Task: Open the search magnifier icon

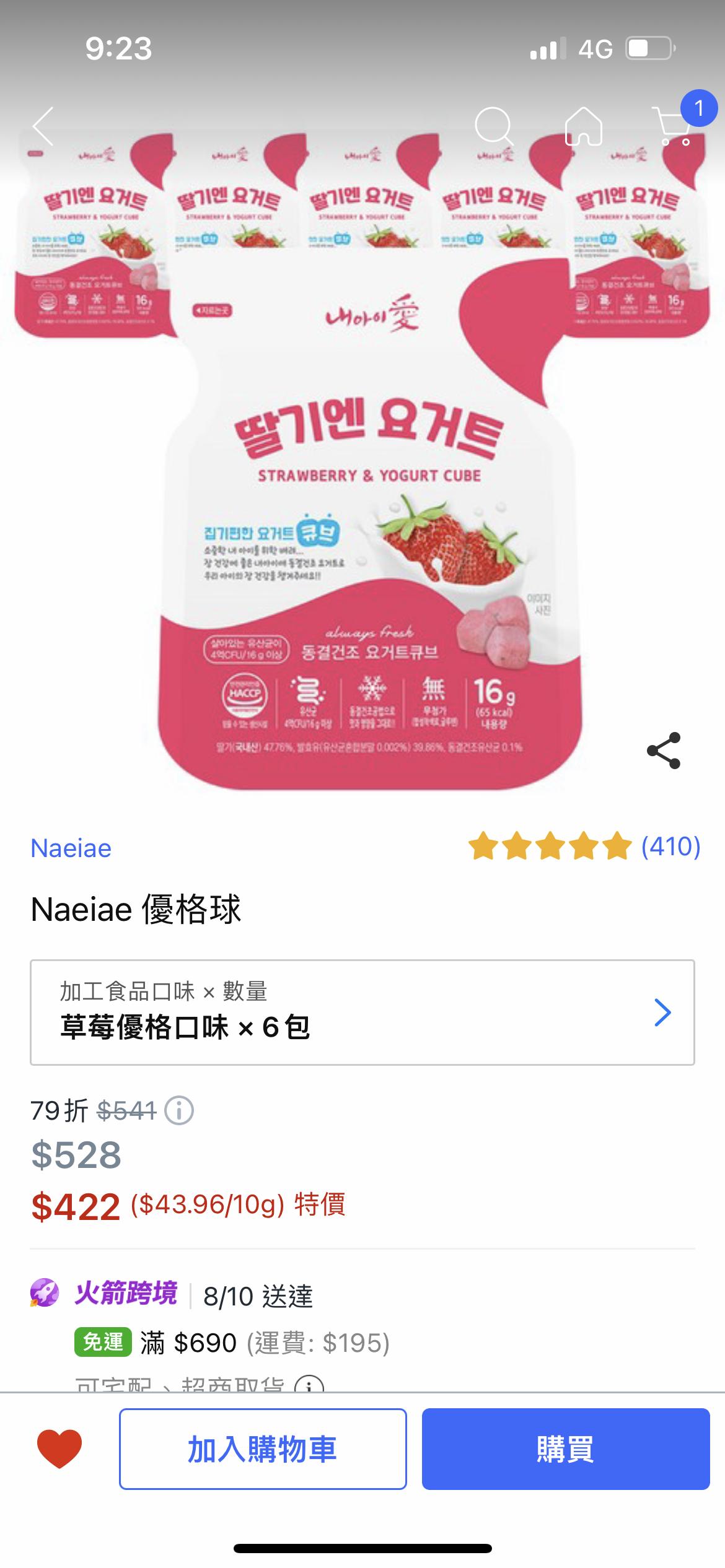Action: point(493,126)
